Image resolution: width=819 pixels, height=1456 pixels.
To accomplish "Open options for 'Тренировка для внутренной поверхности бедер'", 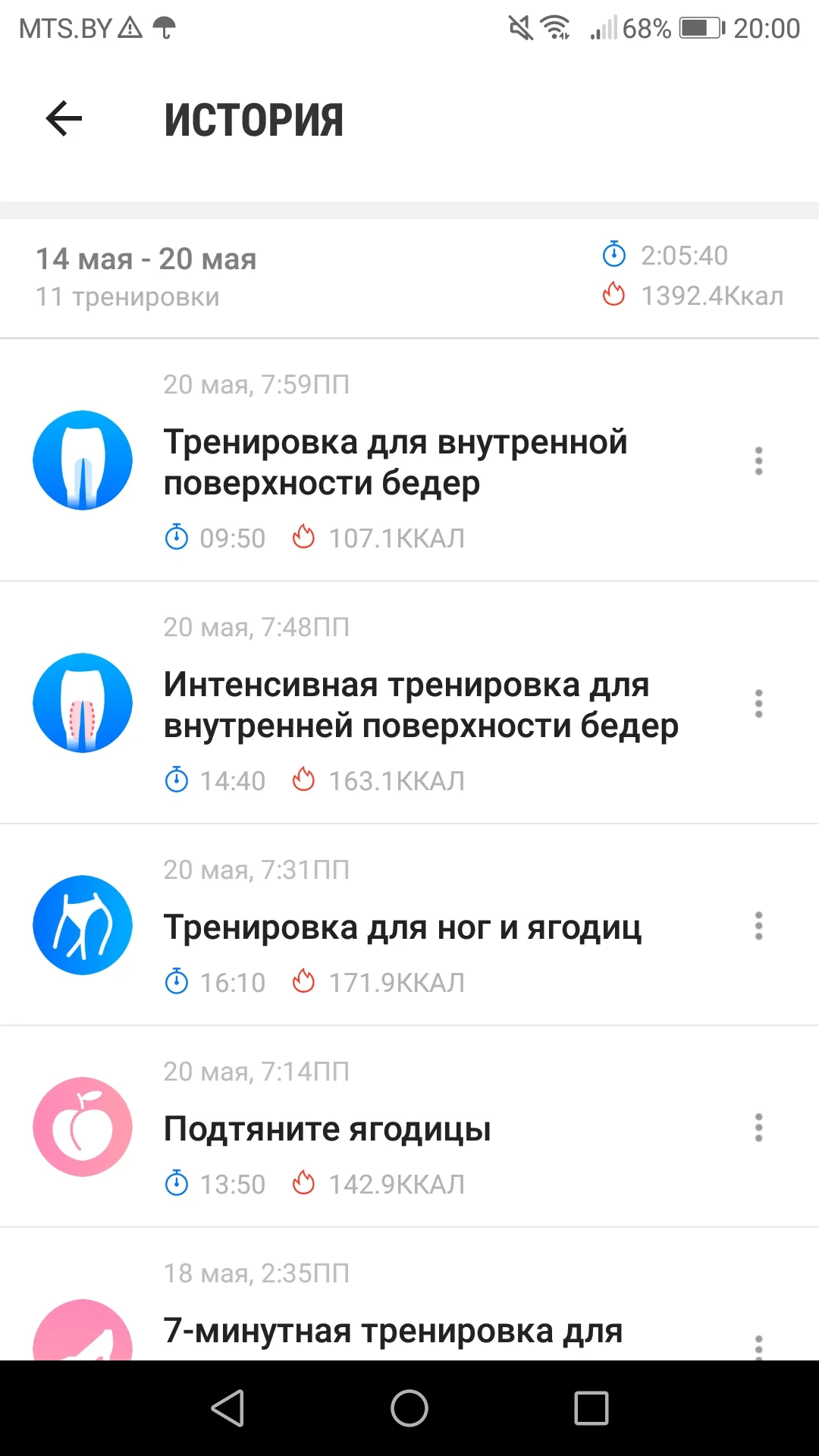I will tap(758, 461).
